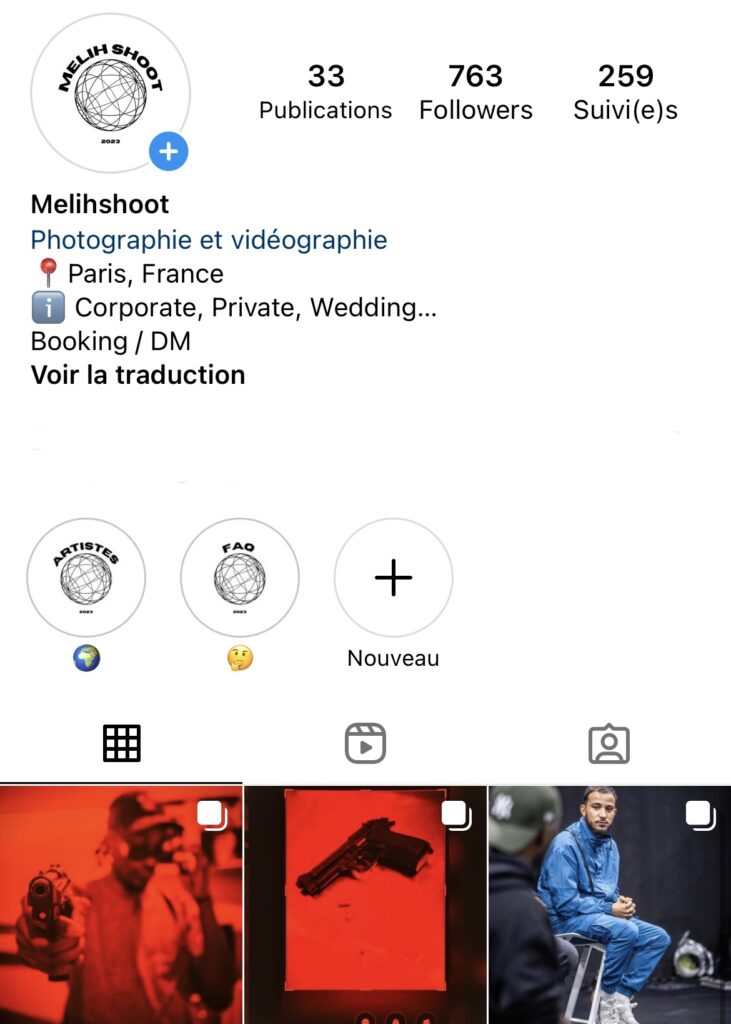This screenshot has height=1024, width=731.
Task: Open the FAQ story highlight
Action: (x=240, y=578)
